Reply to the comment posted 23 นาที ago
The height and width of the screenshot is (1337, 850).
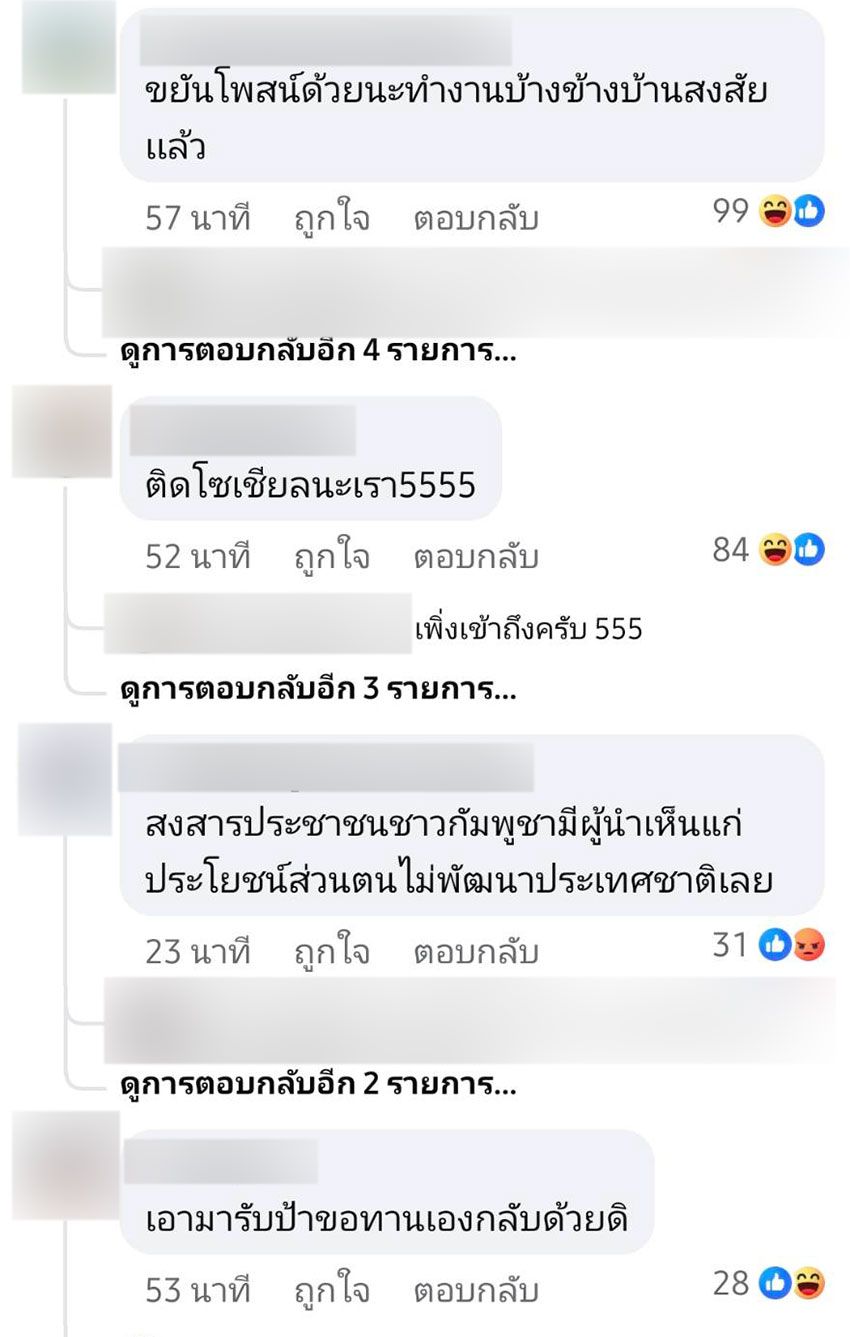(x=475, y=952)
